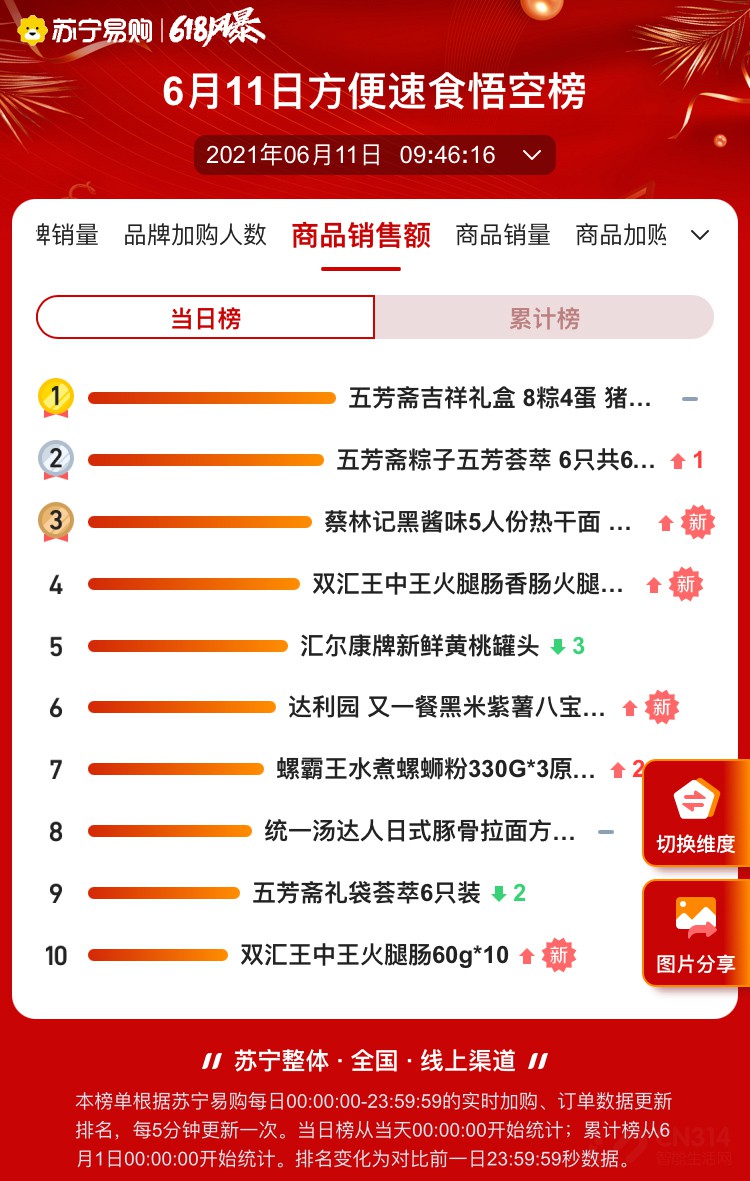Open 五芳斋吉祥礼盒 ranked first

499,399
